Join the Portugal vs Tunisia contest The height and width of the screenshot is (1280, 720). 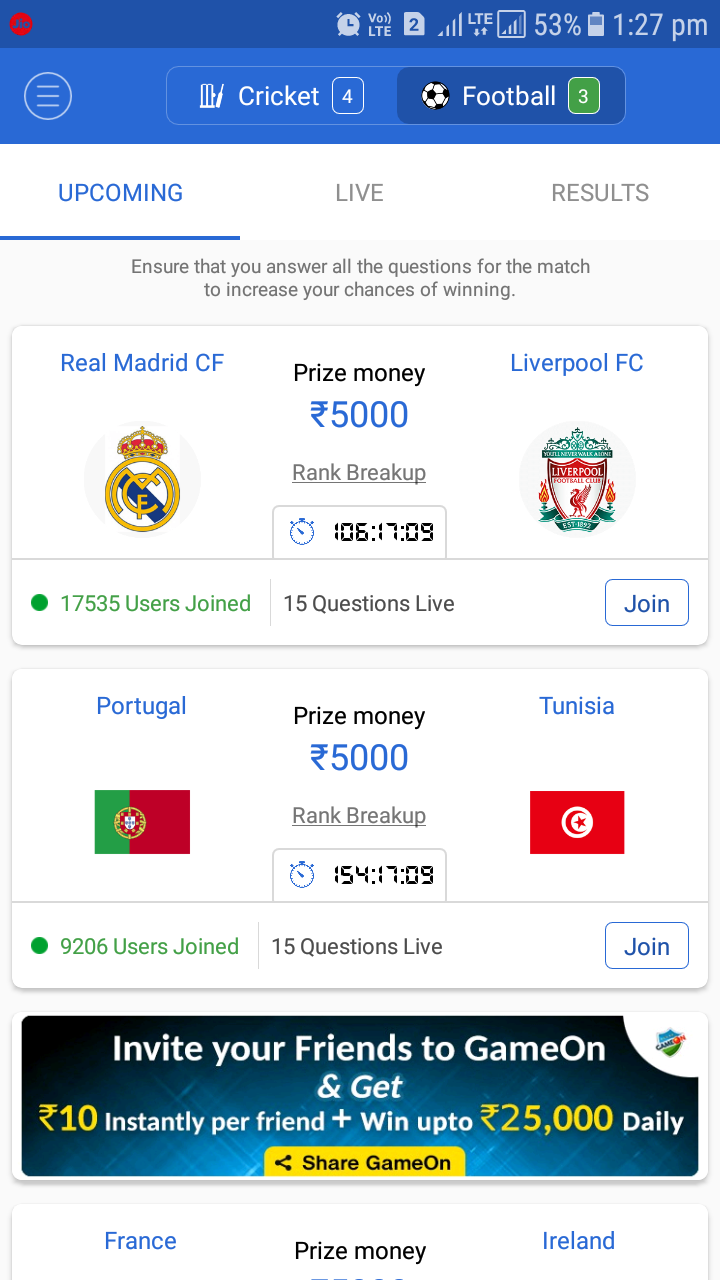[646, 946]
